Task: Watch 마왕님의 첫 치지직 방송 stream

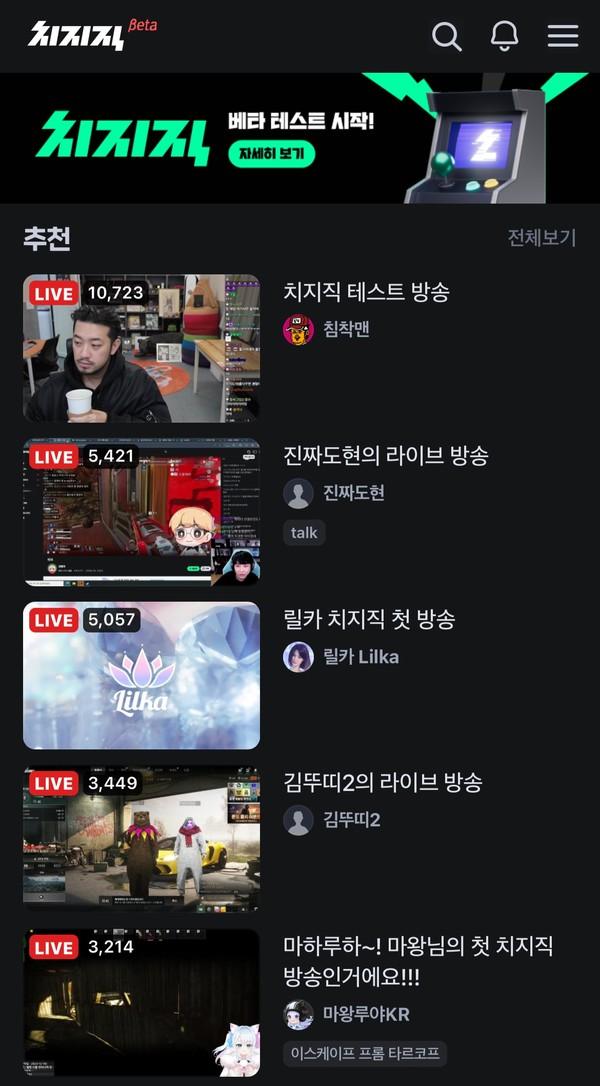Action: pyautogui.click(x=141, y=1002)
